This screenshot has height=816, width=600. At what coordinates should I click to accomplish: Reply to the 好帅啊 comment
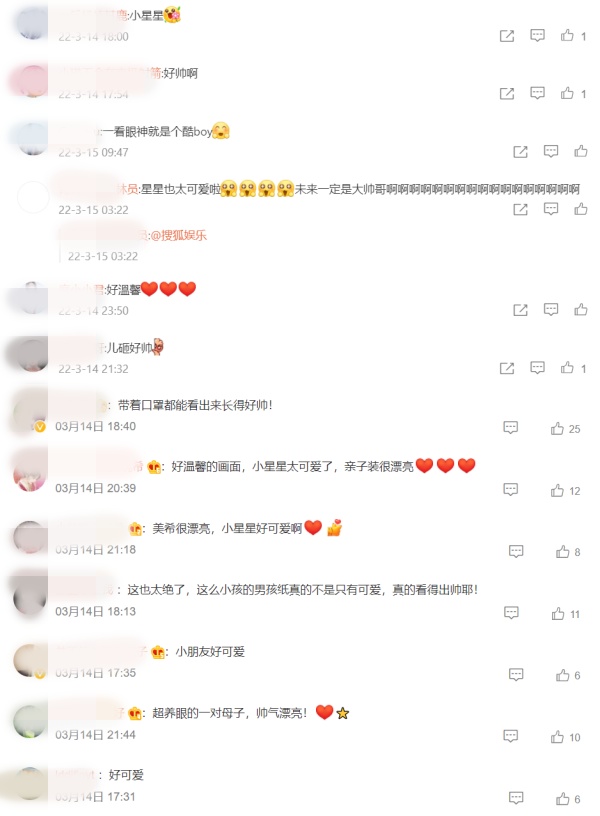(537, 93)
